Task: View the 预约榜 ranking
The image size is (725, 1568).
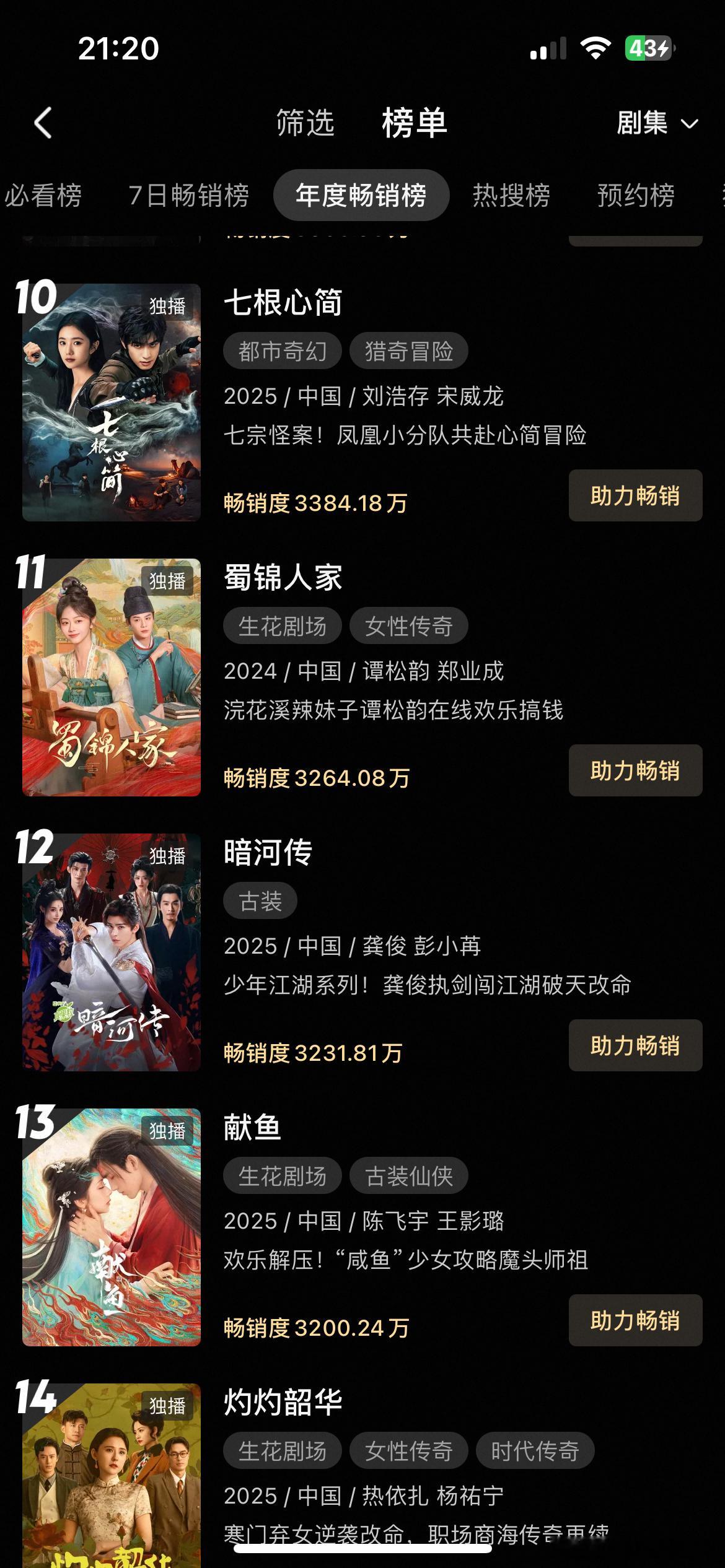Action: coord(636,196)
